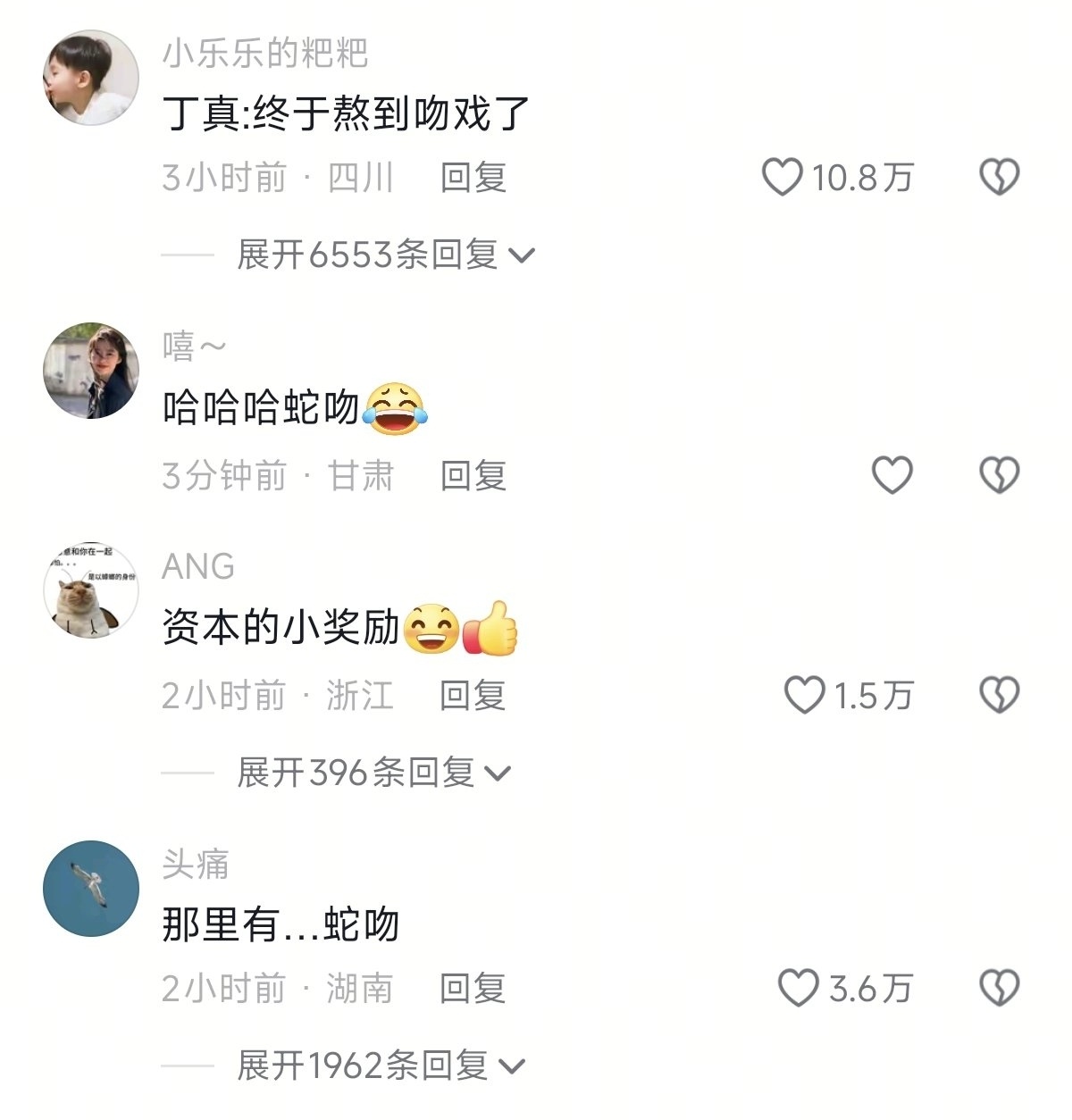
Task: Dislike ANG's comment
Action: [x=999, y=695]
